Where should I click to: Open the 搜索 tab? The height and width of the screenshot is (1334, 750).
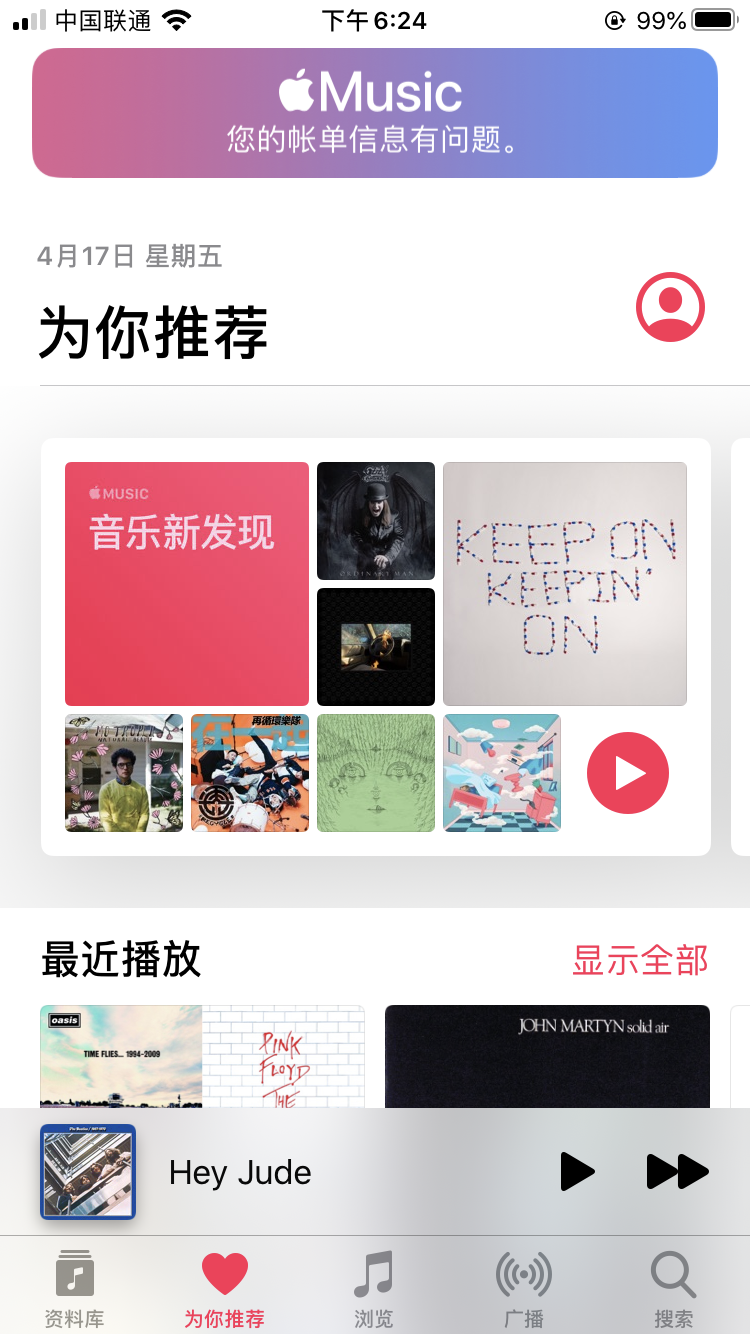(x=673, y=1289)
